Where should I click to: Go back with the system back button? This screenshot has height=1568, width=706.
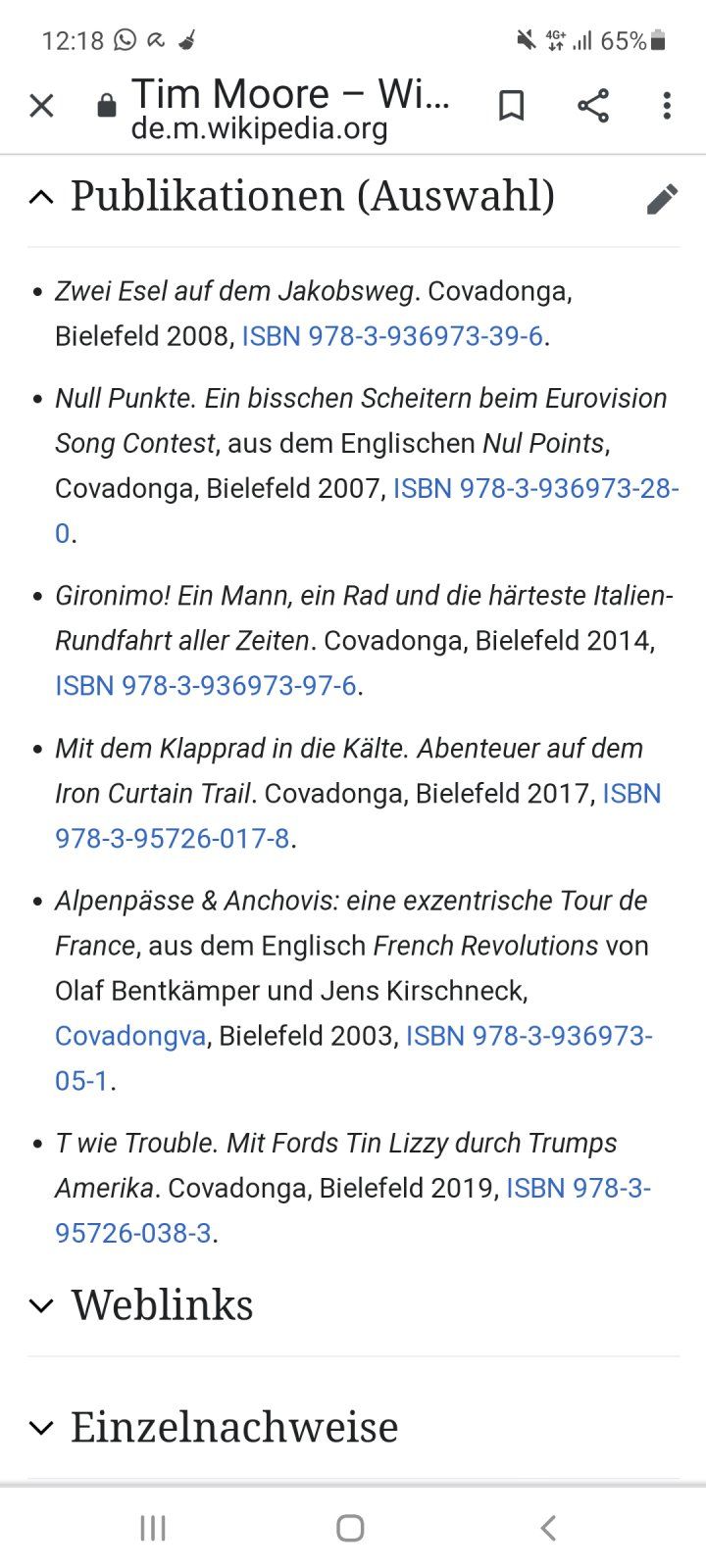(x=549, y=1527)
